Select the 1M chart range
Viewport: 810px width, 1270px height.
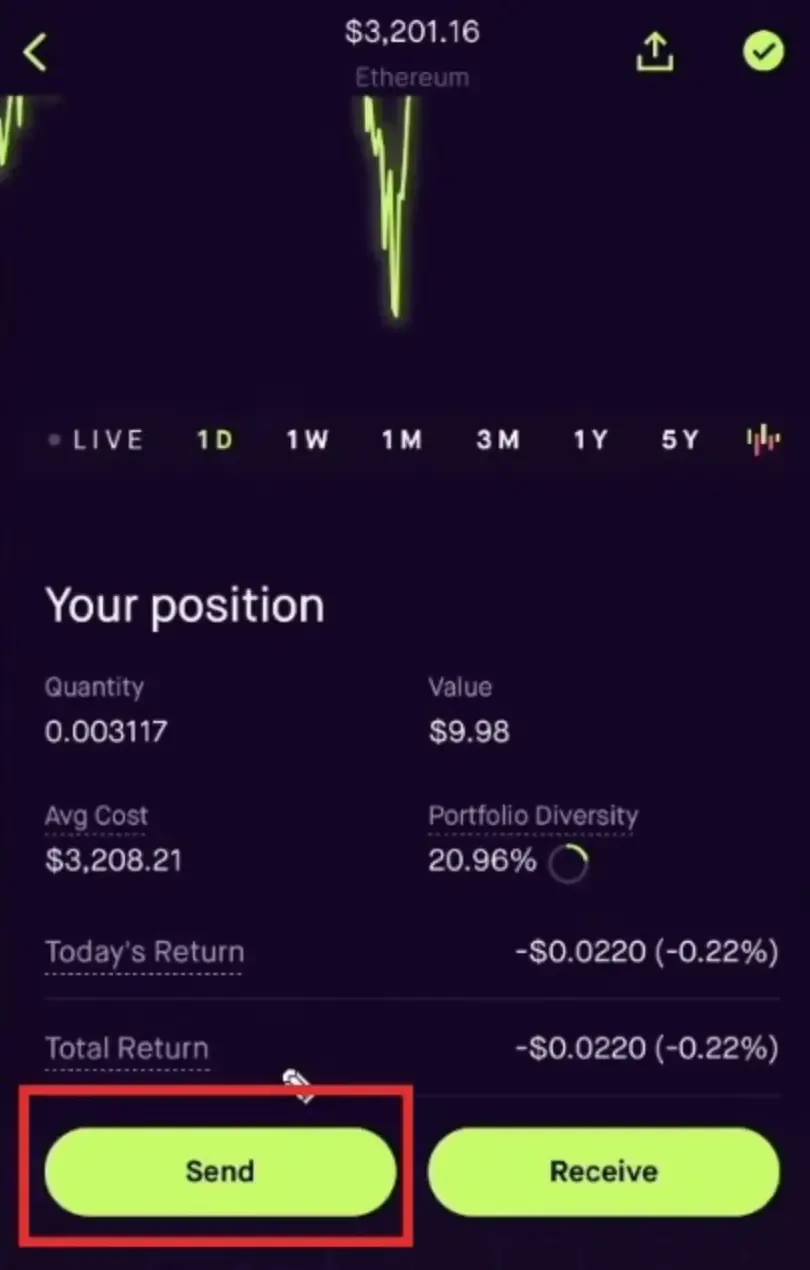point(402,439)
